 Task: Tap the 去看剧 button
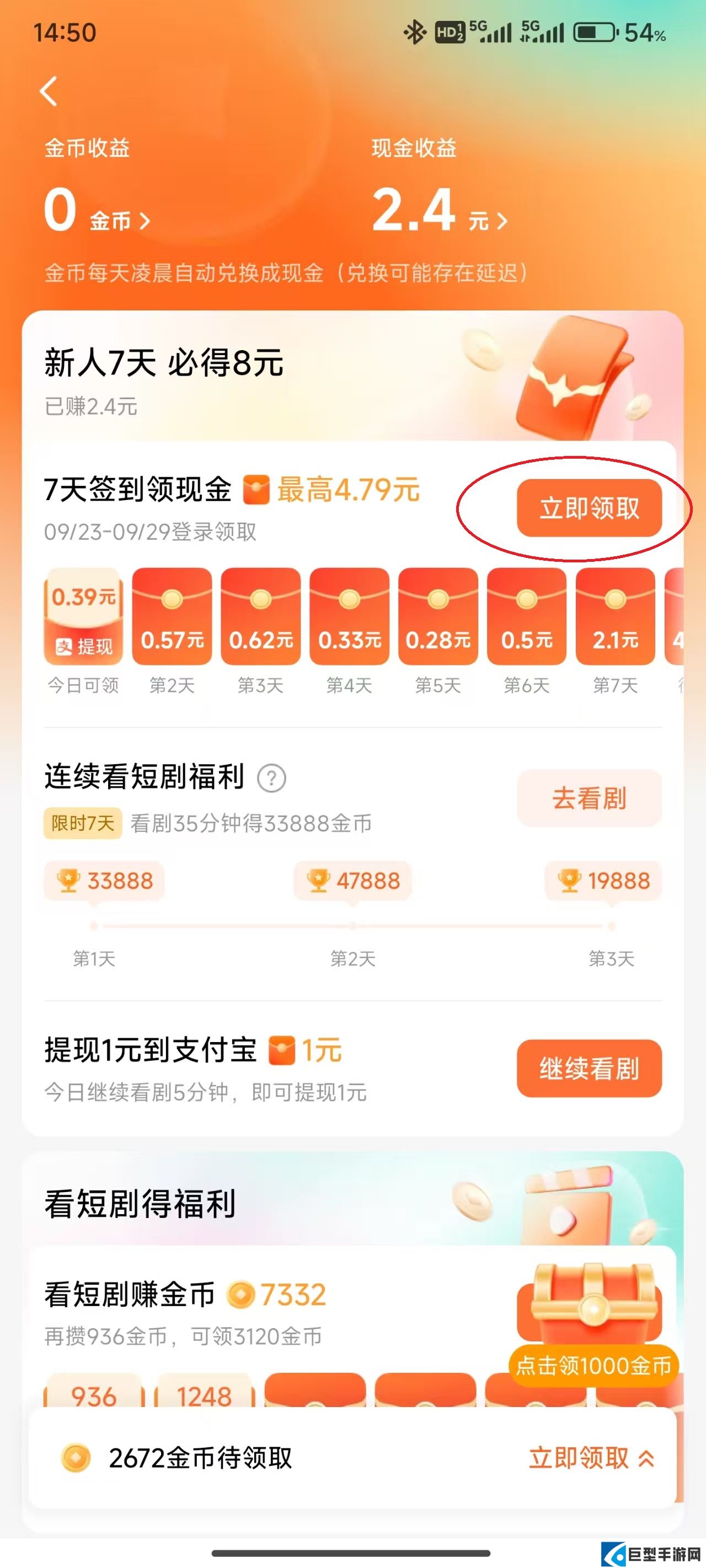click(589, 798)
